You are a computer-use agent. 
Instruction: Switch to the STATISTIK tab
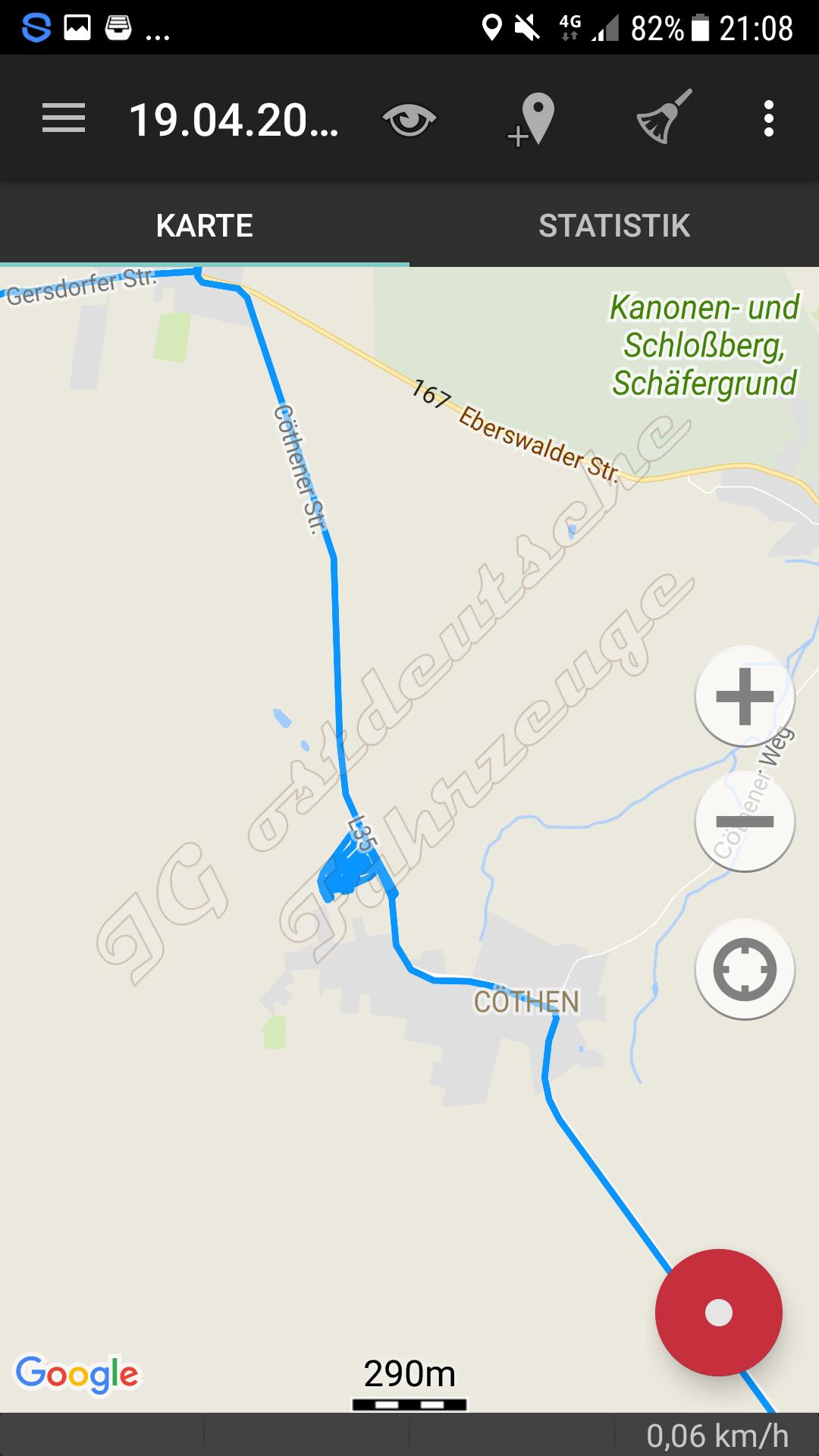[614, 226]
